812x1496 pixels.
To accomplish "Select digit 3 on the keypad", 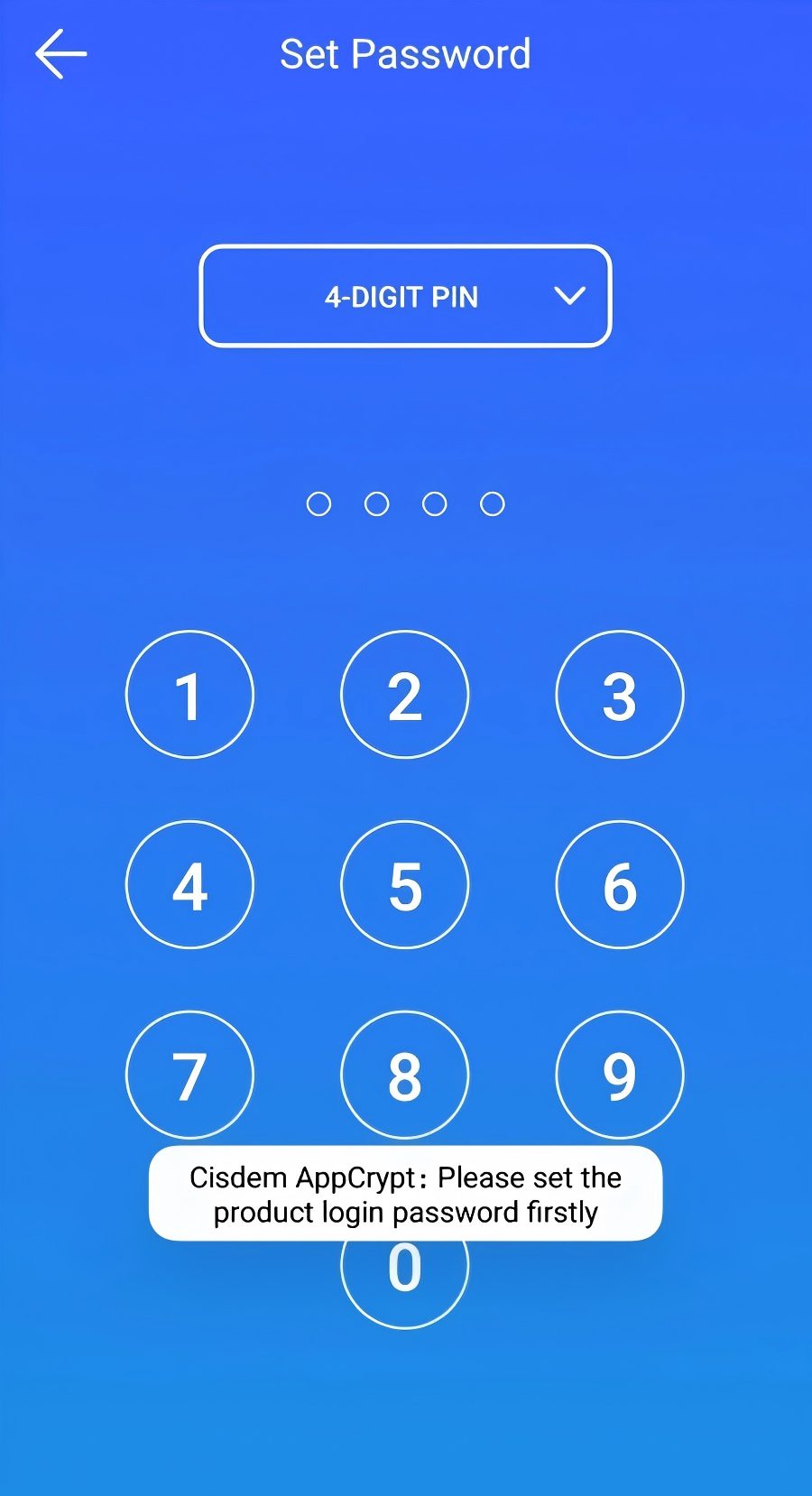I will click(x=620, y=695).
